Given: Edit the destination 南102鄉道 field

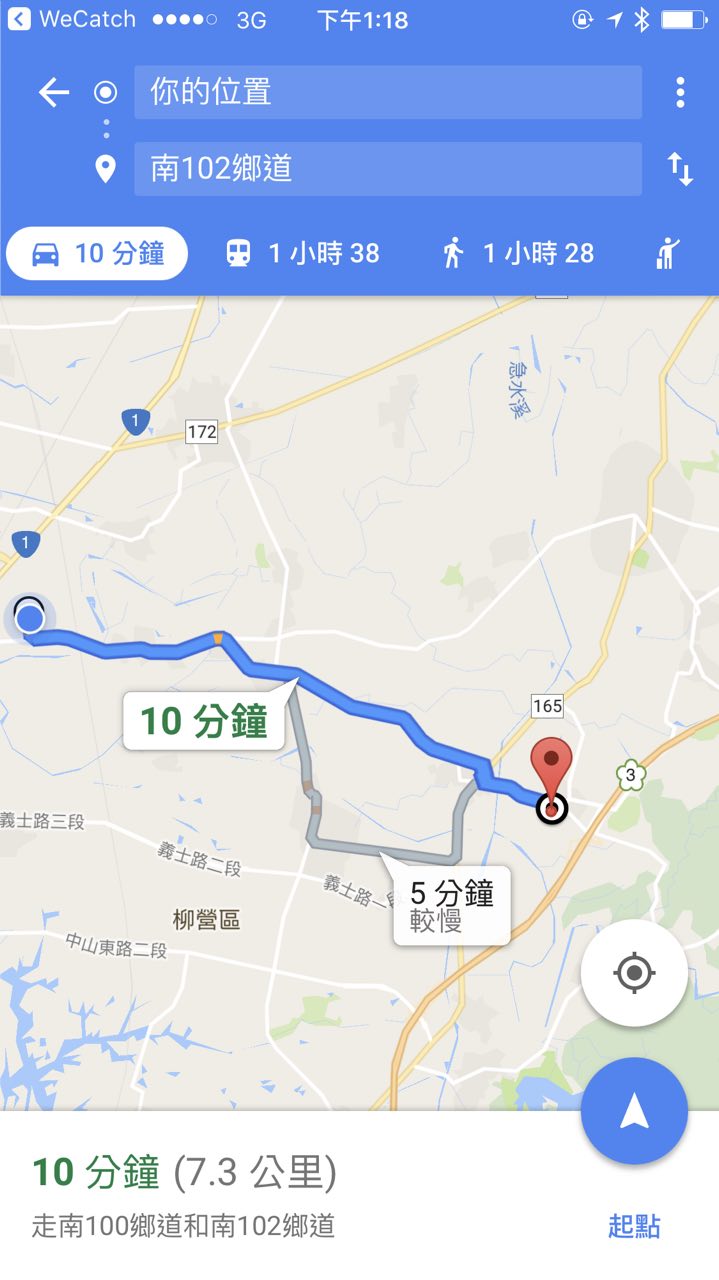Looking at the screenshot, I should point(387,168).
